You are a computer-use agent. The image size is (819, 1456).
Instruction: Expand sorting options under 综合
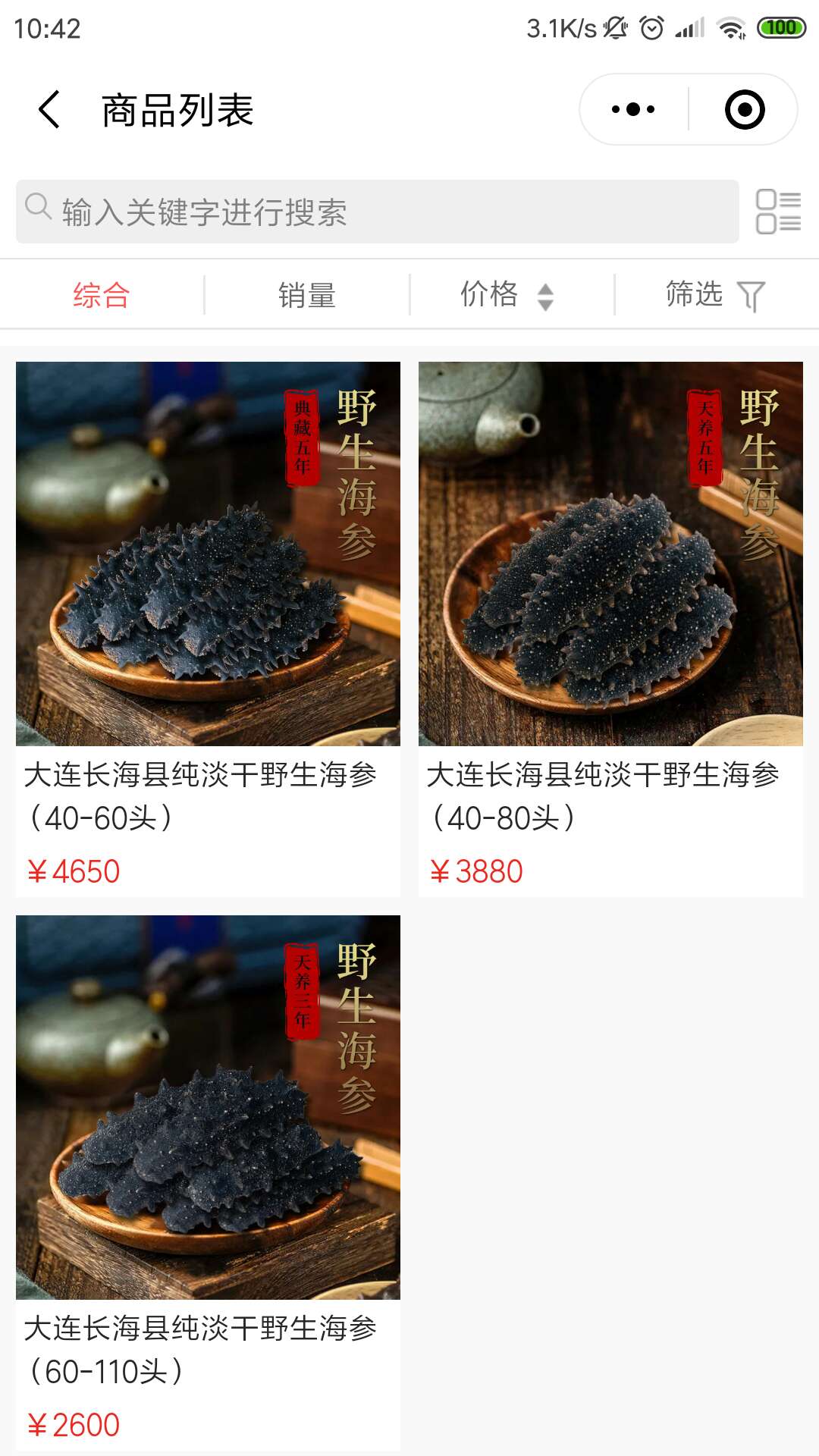100,293
